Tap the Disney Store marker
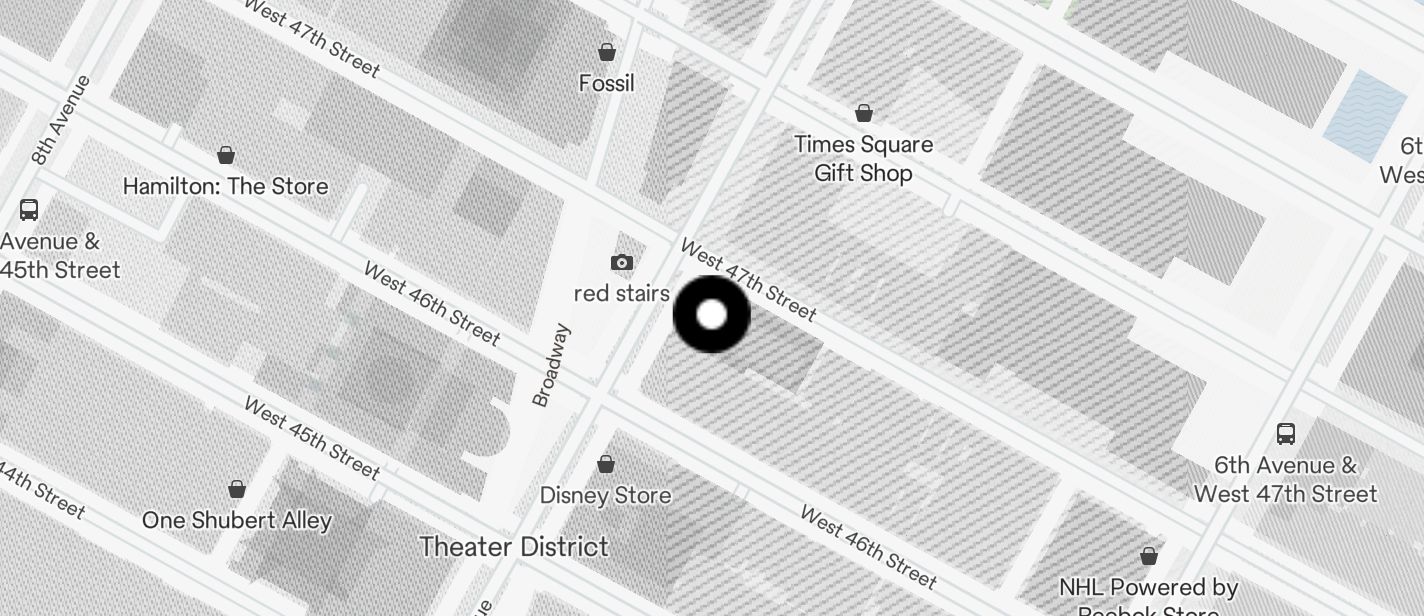Image resolution: width=1424 pixels, height=616 pixels. [x=606, y=465]
